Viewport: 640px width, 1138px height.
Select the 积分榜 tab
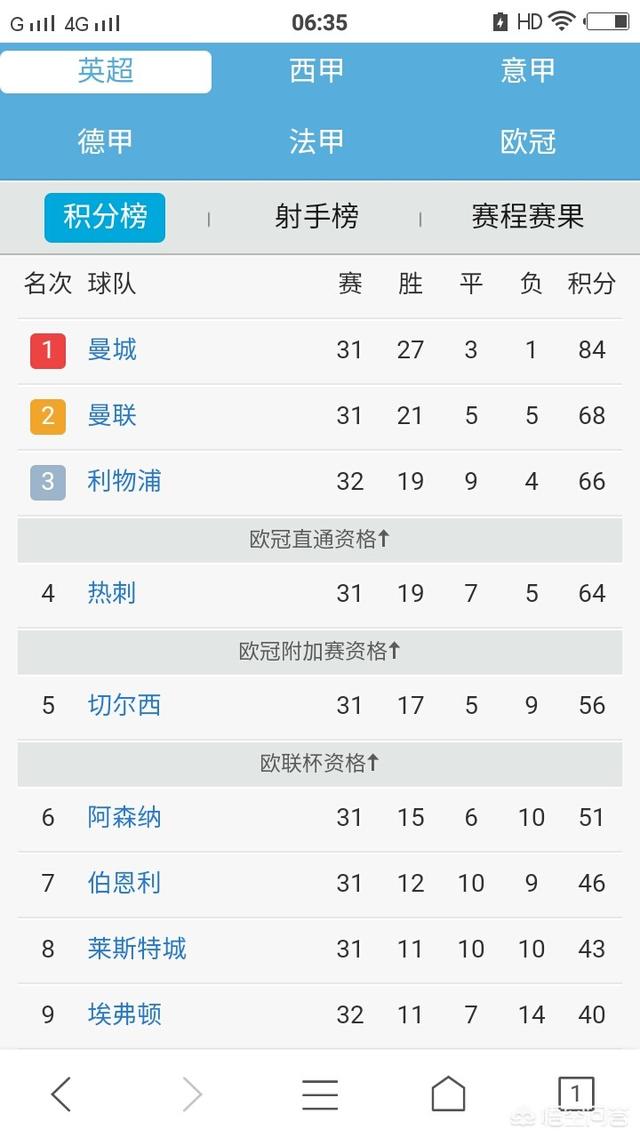click(104, 217)
